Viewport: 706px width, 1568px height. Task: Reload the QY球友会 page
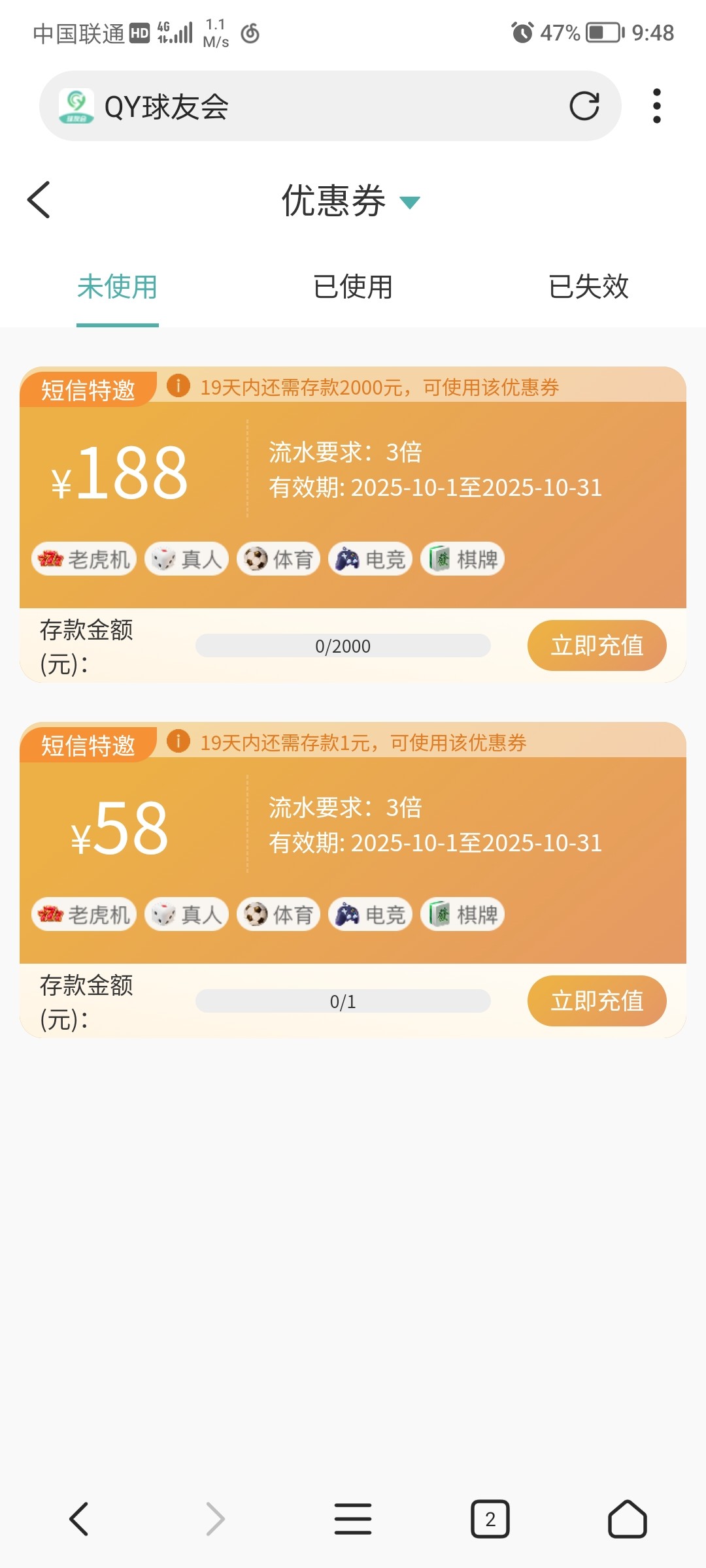coord(584,106)
